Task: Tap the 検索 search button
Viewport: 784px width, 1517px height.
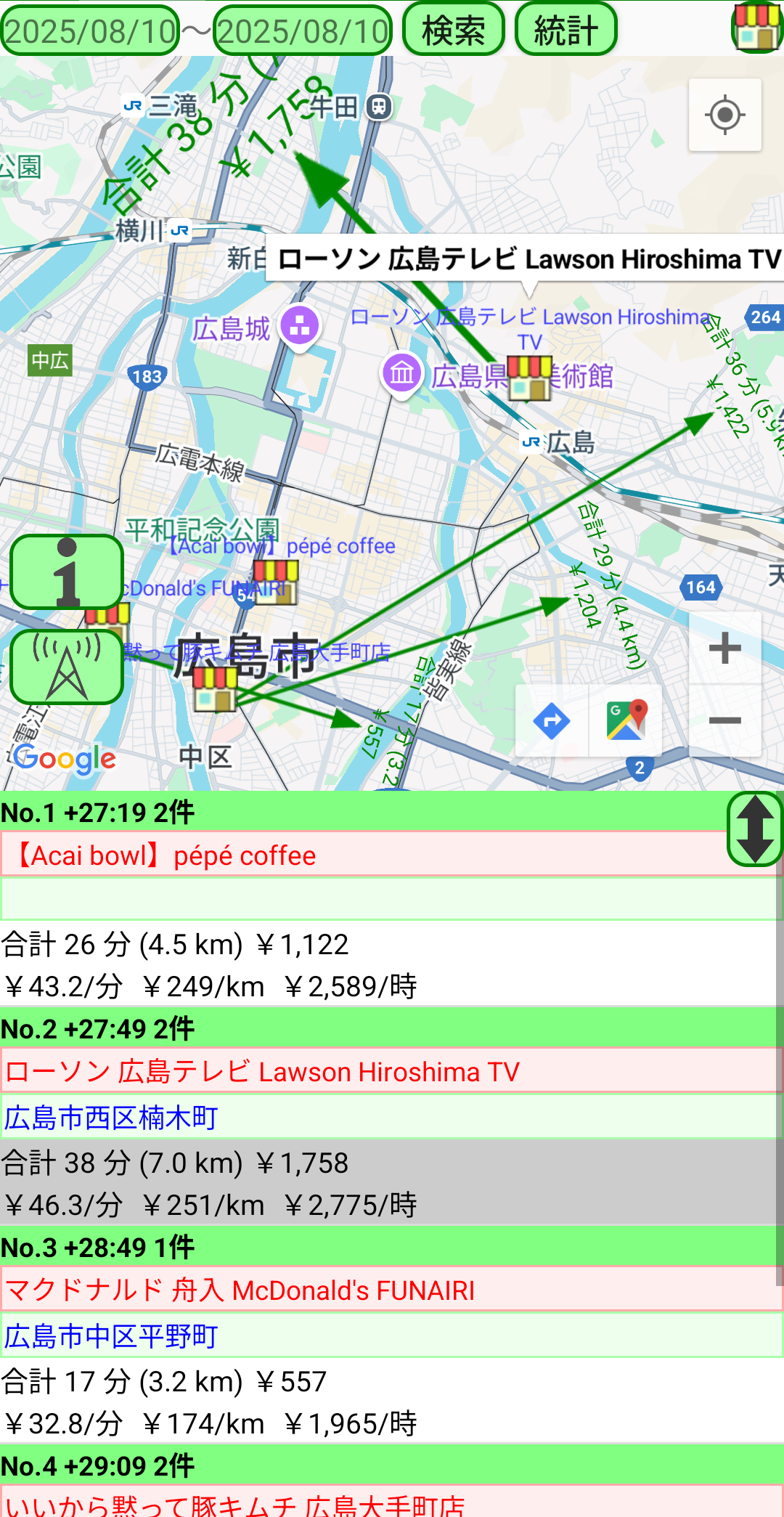Action: coord(454,30)
